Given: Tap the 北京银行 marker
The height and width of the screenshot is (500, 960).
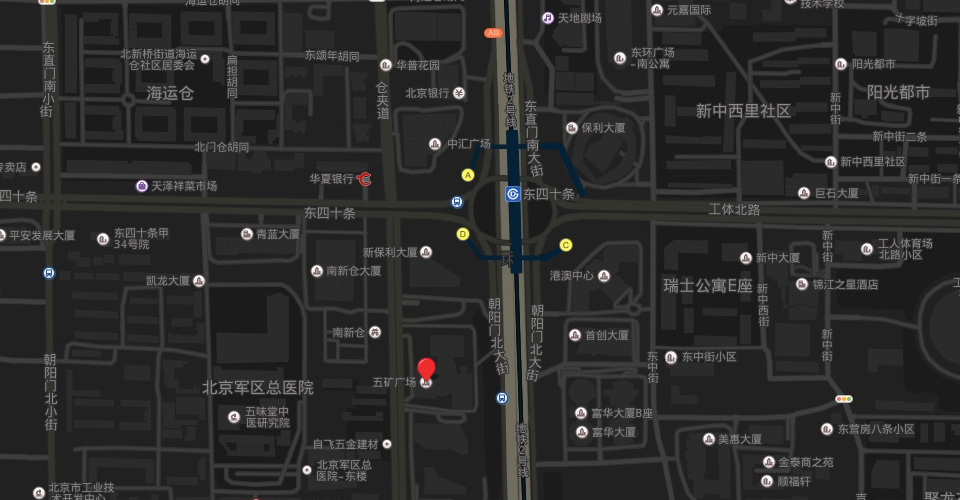Looking at the screenshot, I should coord(459,93).
